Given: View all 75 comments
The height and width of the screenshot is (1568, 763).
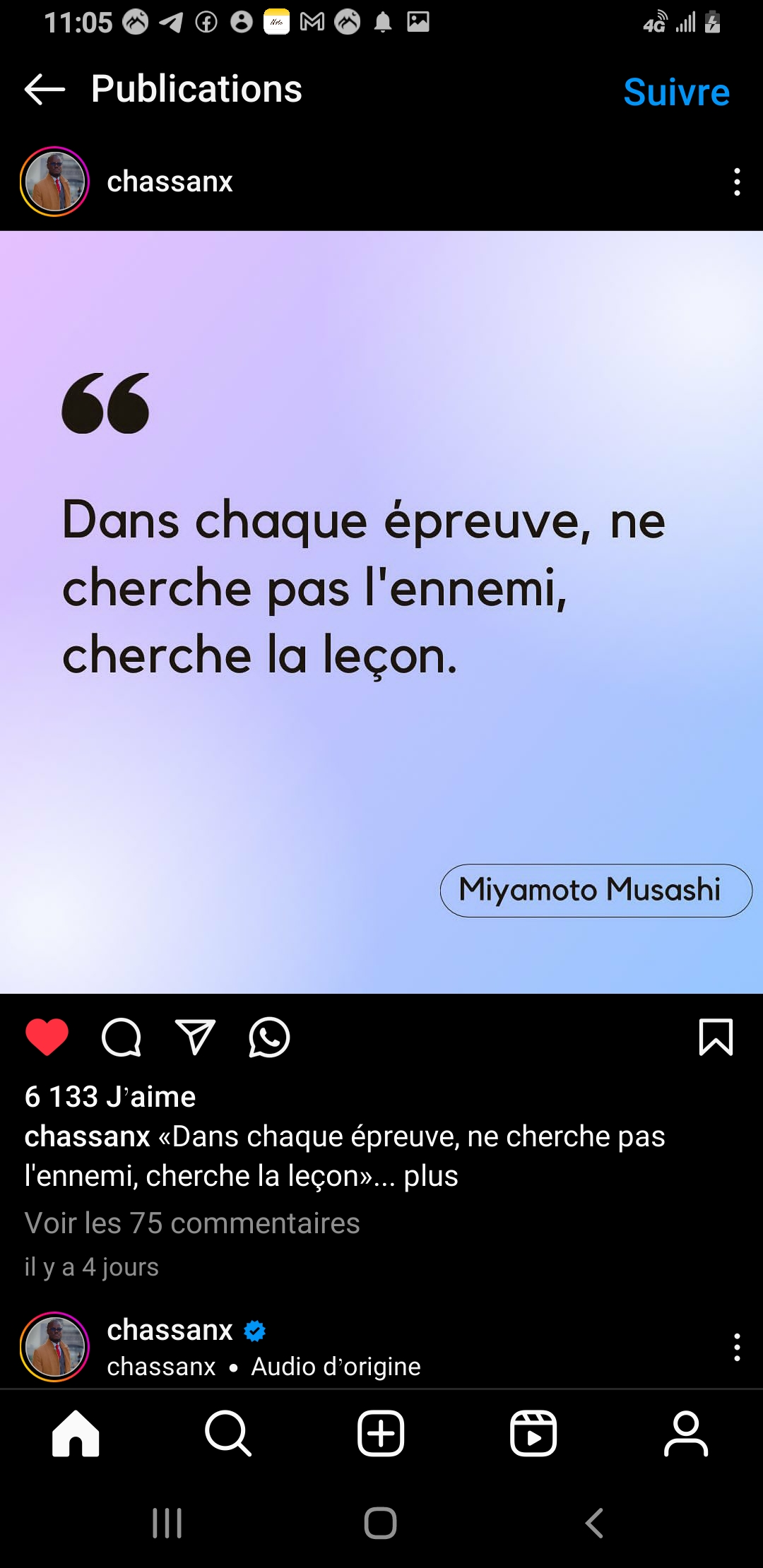Looking at the screenshot, I should click(192, 1223).
